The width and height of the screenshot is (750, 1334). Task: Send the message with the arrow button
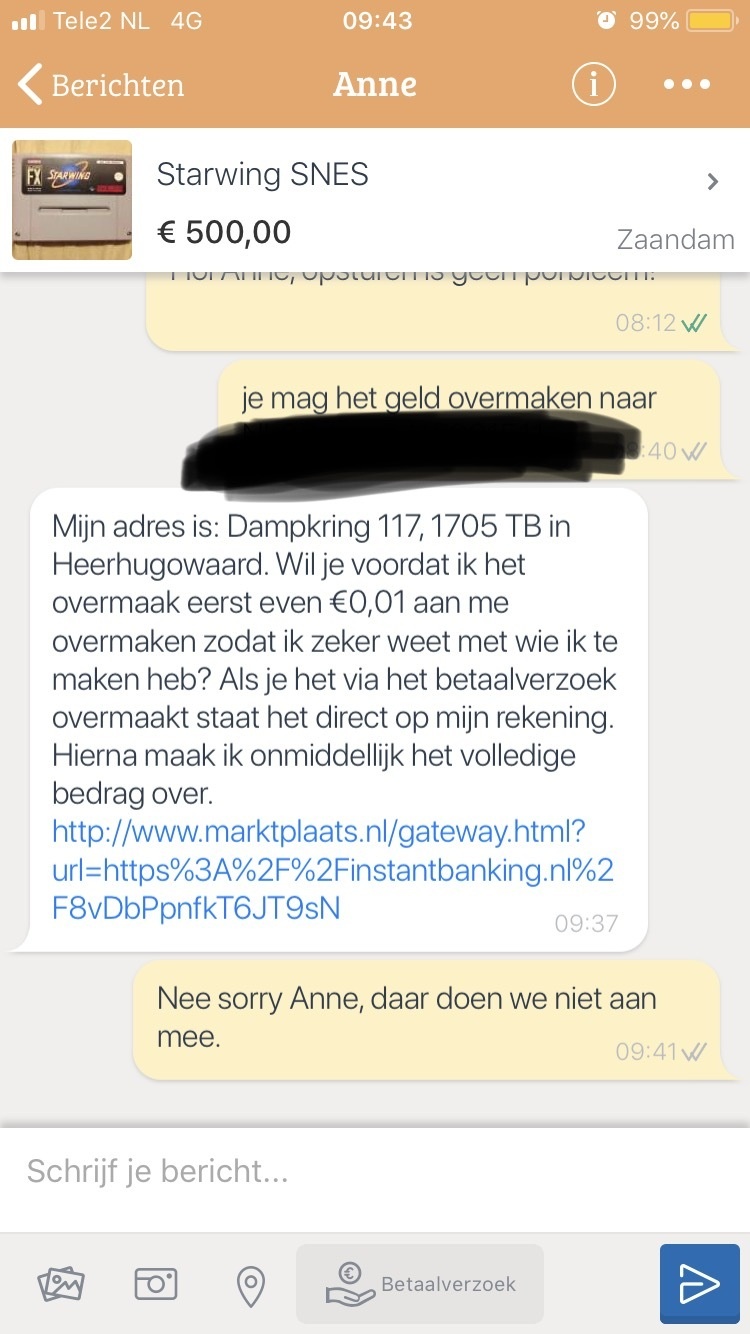700,1284
